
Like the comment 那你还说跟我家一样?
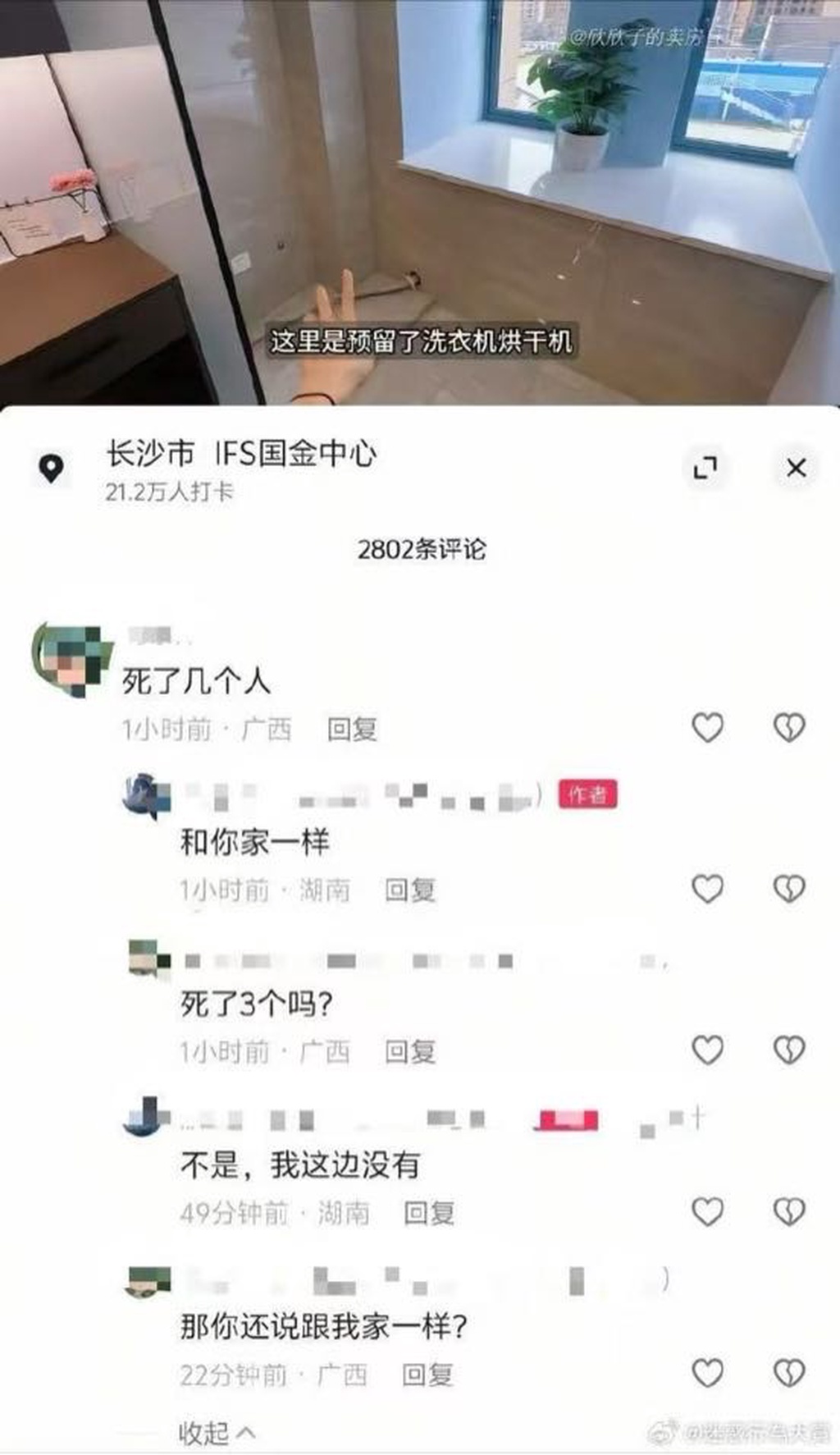(x=707, y=1373)
